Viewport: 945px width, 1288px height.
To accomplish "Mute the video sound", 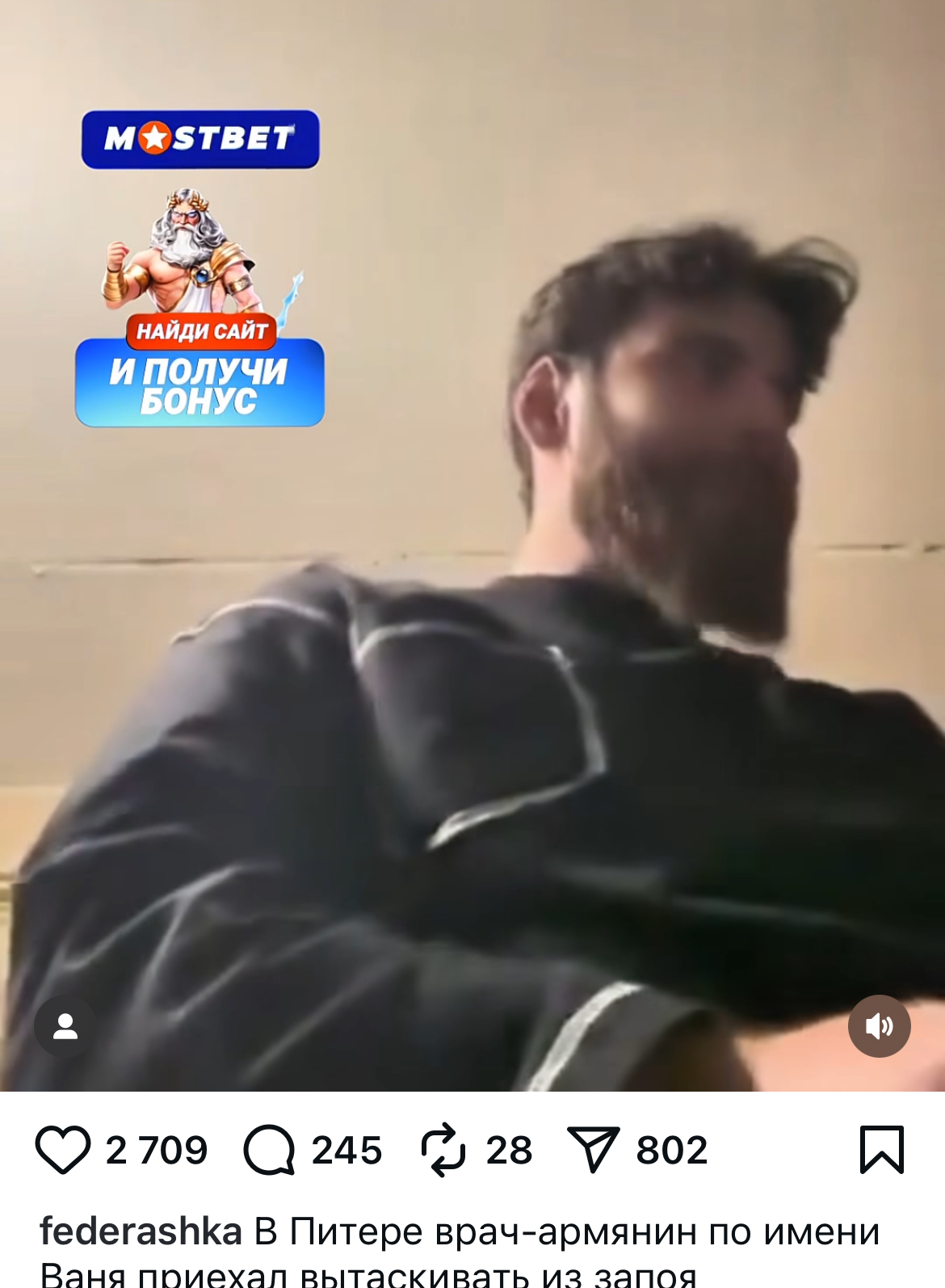I will tap(879, 1026).
